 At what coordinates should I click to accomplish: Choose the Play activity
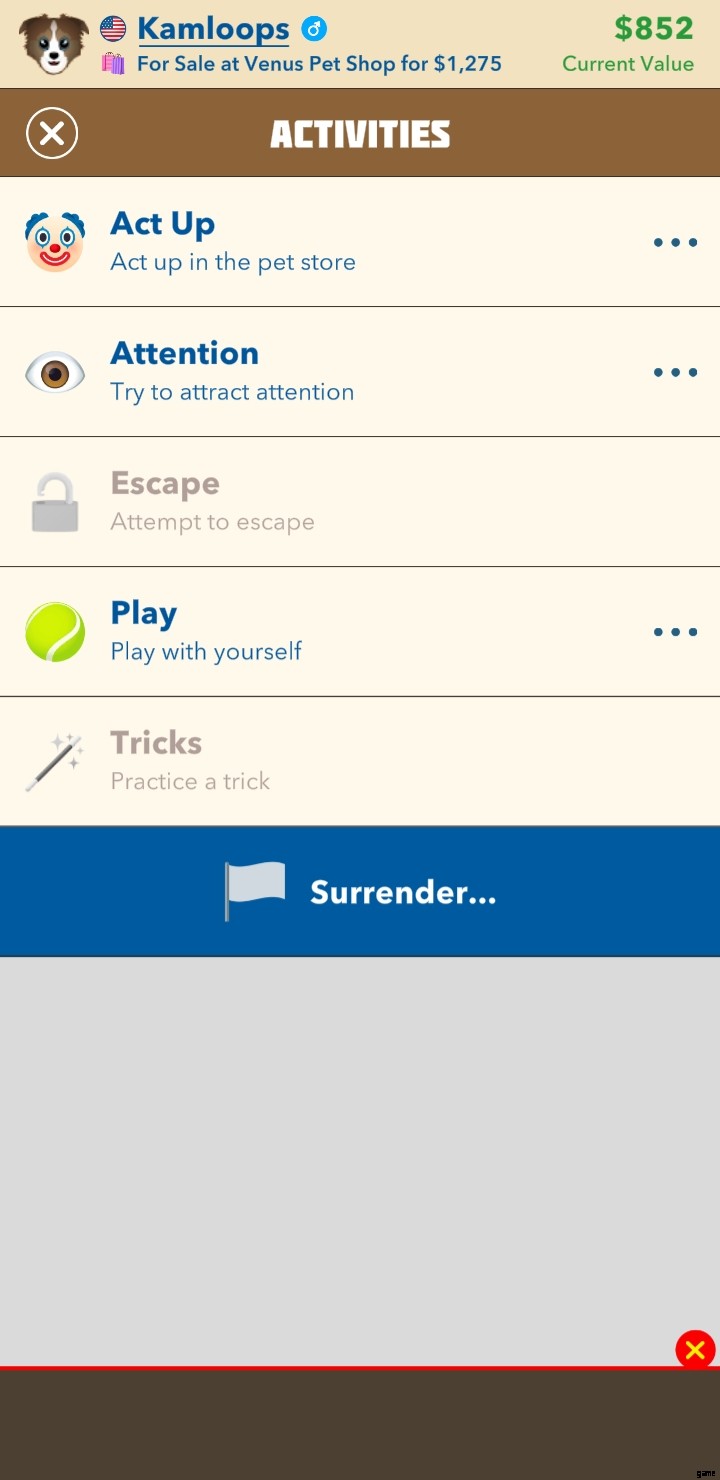(x=360, y=632)
